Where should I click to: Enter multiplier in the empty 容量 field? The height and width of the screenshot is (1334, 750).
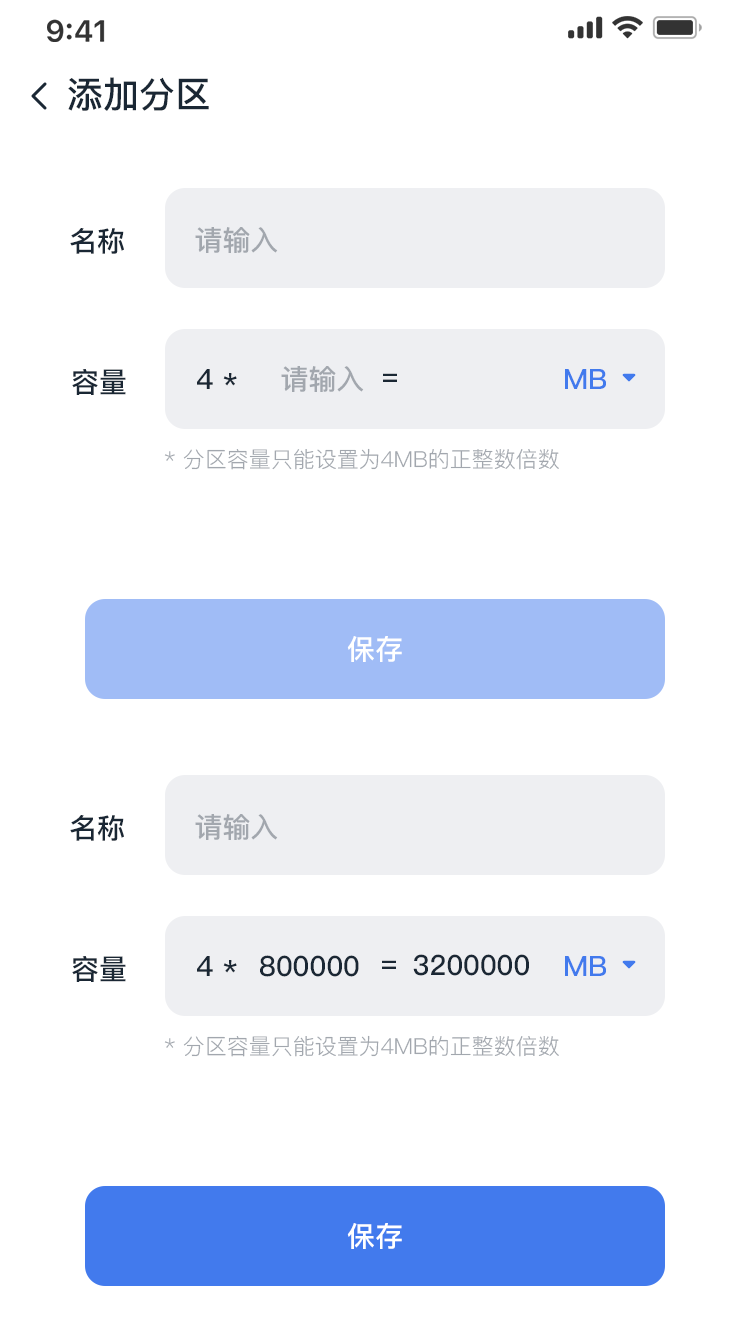322,379
